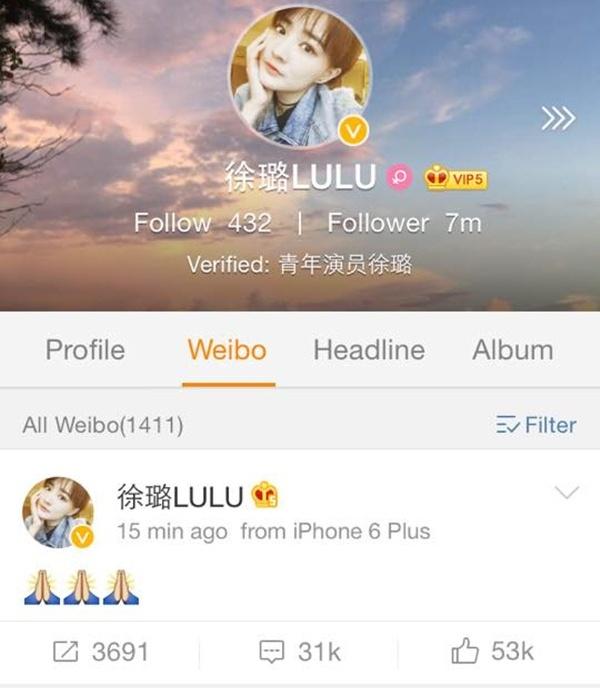Switch to the Profile tab

[86, 350]
